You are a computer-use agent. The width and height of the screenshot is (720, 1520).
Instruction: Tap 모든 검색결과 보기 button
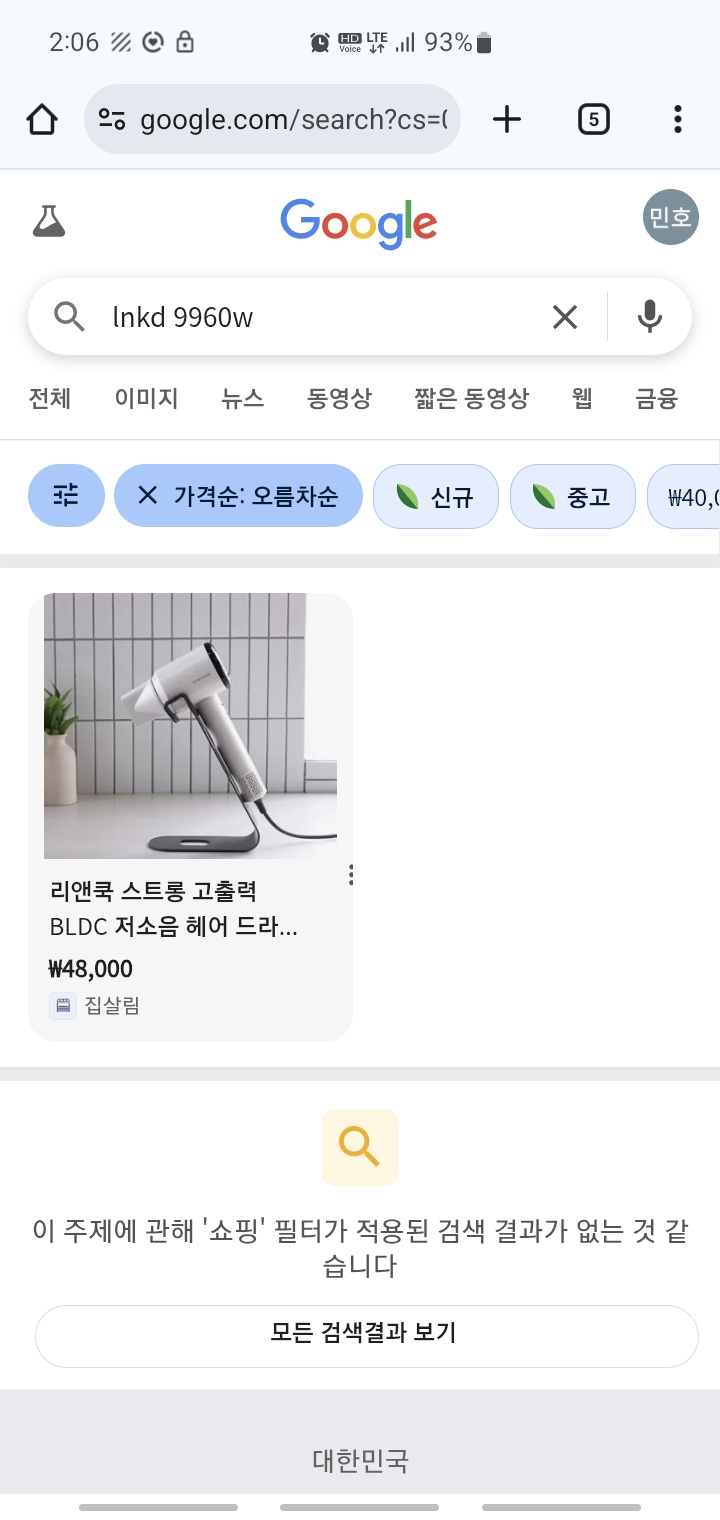click(x=366, y=1336)
